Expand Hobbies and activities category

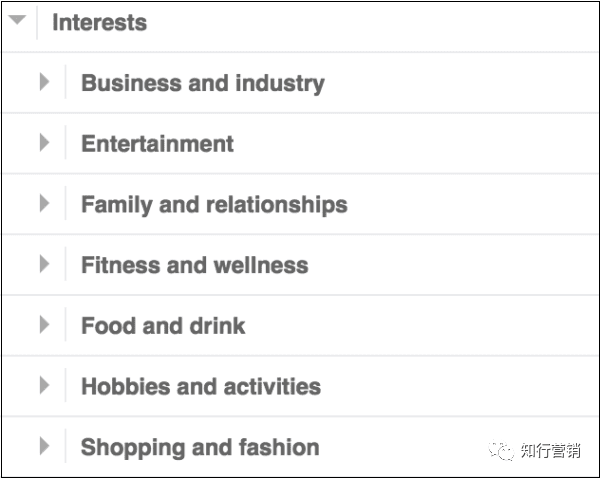[x=44, y=386]
